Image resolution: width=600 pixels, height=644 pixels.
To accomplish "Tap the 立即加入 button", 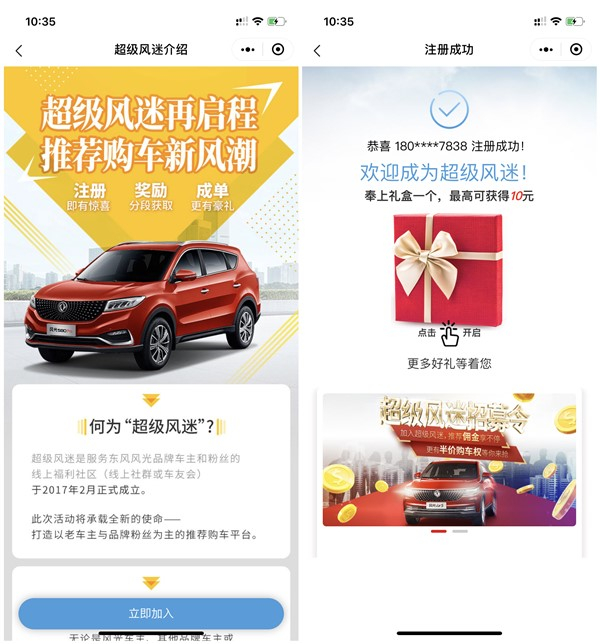I will 150,613.
